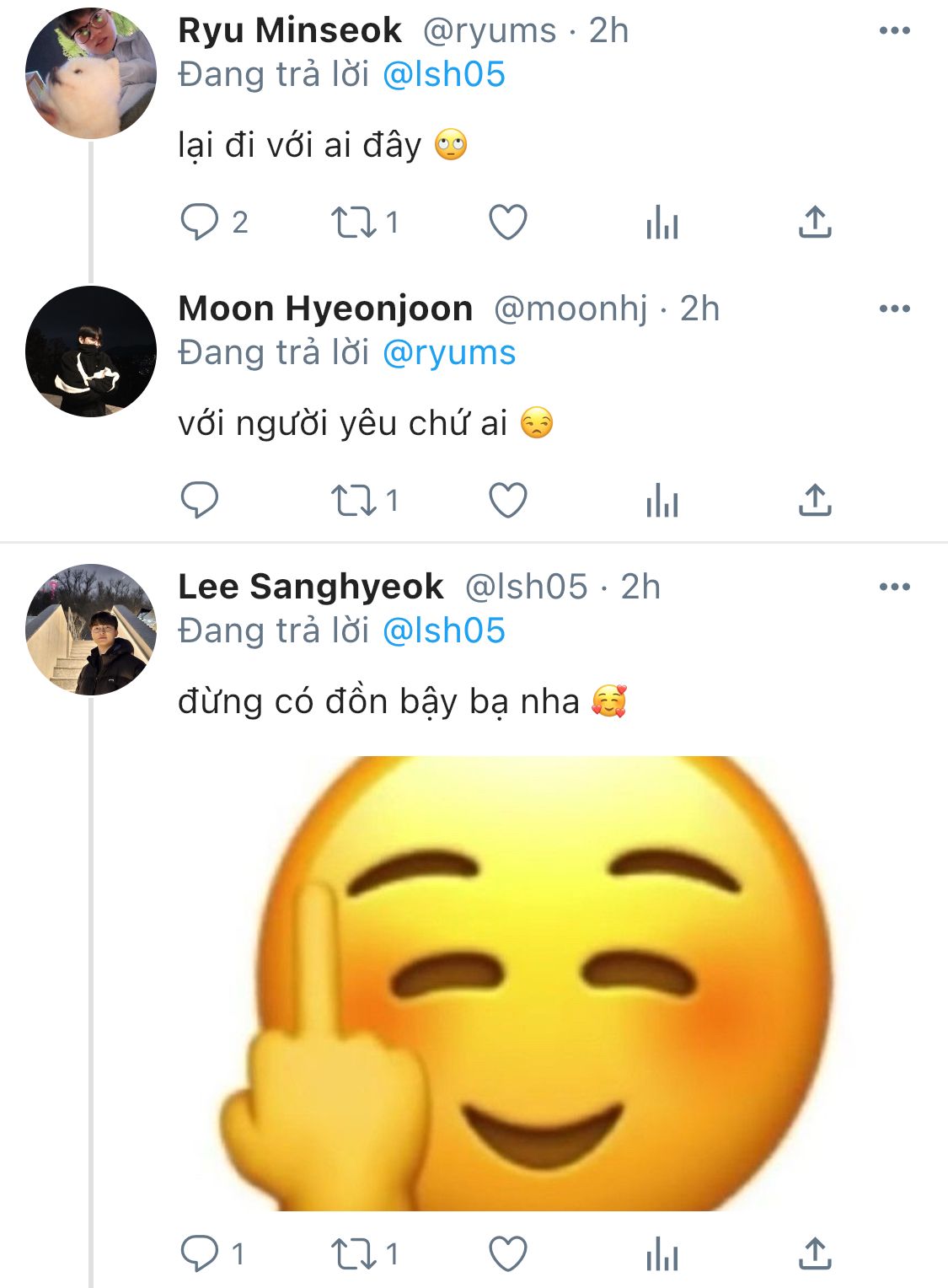Viewport: 948px width, 1288px height.
Task: Open Moon Hyeonjoon's profile picture
Action: coord(91,352)
